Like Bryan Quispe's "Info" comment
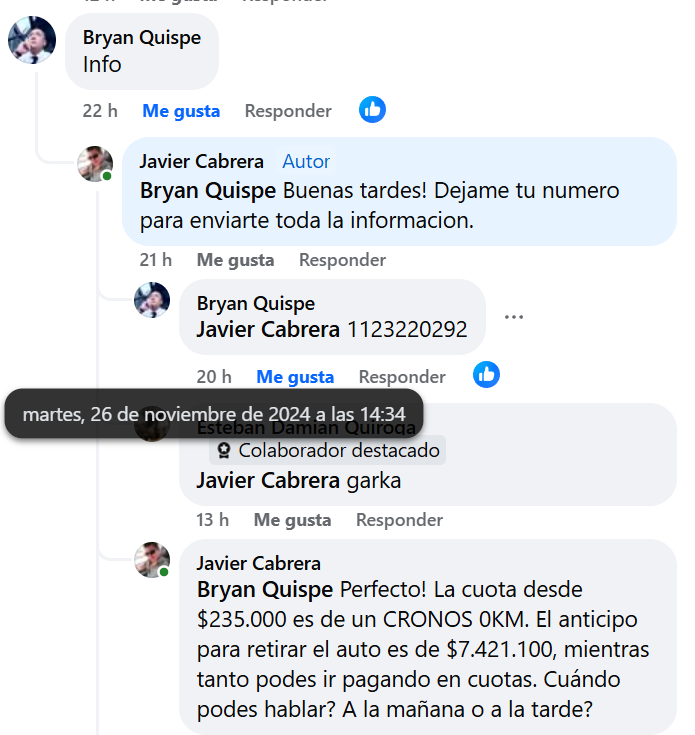 click(181, 111)
